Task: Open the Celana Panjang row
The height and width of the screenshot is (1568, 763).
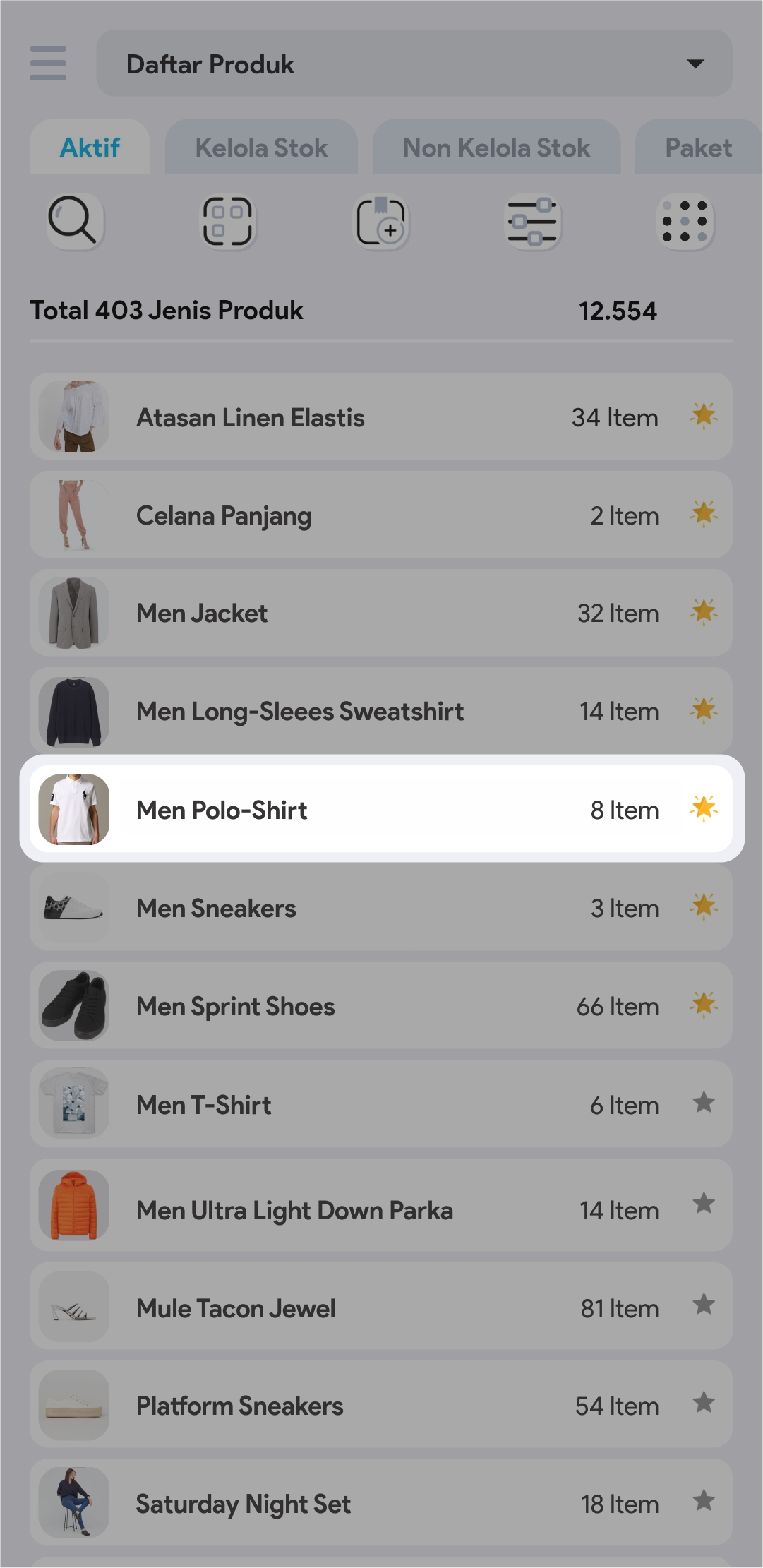Action: (353, 515)
